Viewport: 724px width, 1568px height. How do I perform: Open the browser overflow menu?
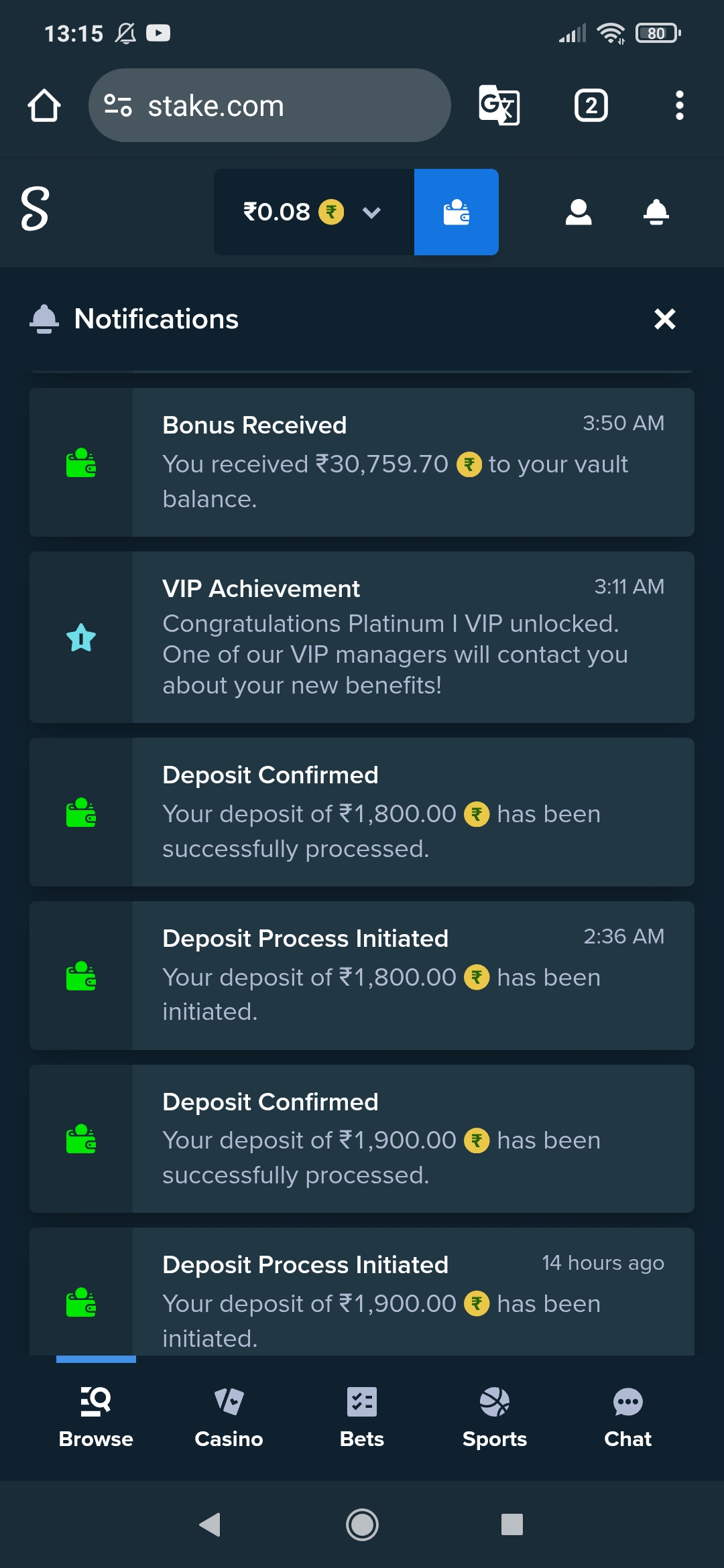pyautogui.click(x=680, y=105)
